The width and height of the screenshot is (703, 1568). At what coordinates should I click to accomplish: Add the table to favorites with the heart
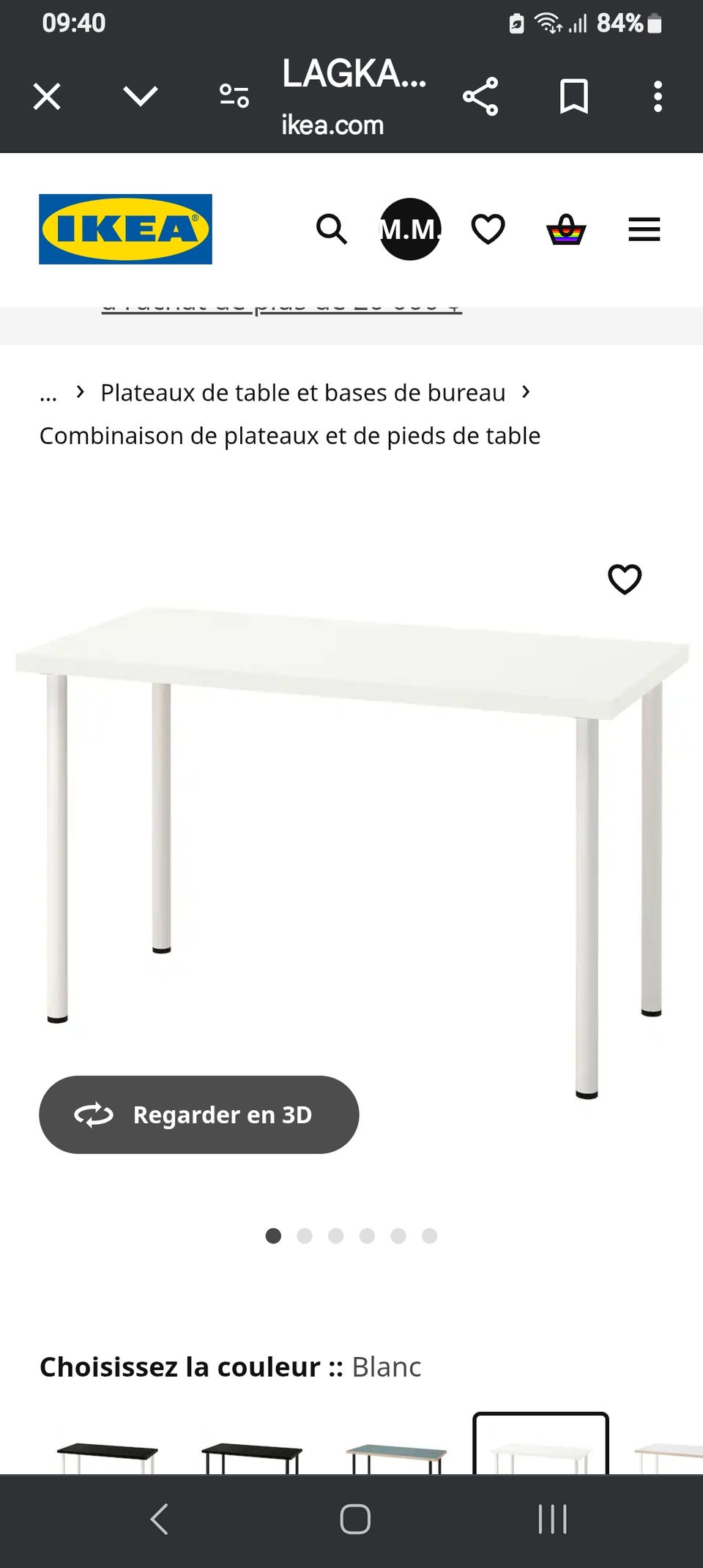click(x=626, y=579)
